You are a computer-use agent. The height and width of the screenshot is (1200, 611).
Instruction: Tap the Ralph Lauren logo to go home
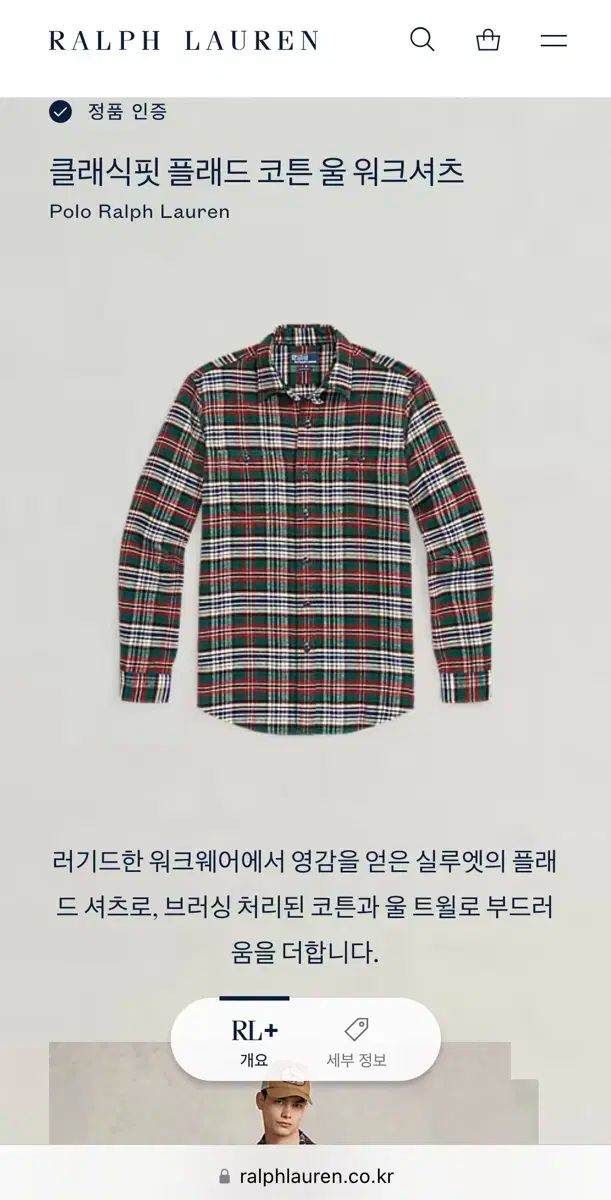click(184, 41)
